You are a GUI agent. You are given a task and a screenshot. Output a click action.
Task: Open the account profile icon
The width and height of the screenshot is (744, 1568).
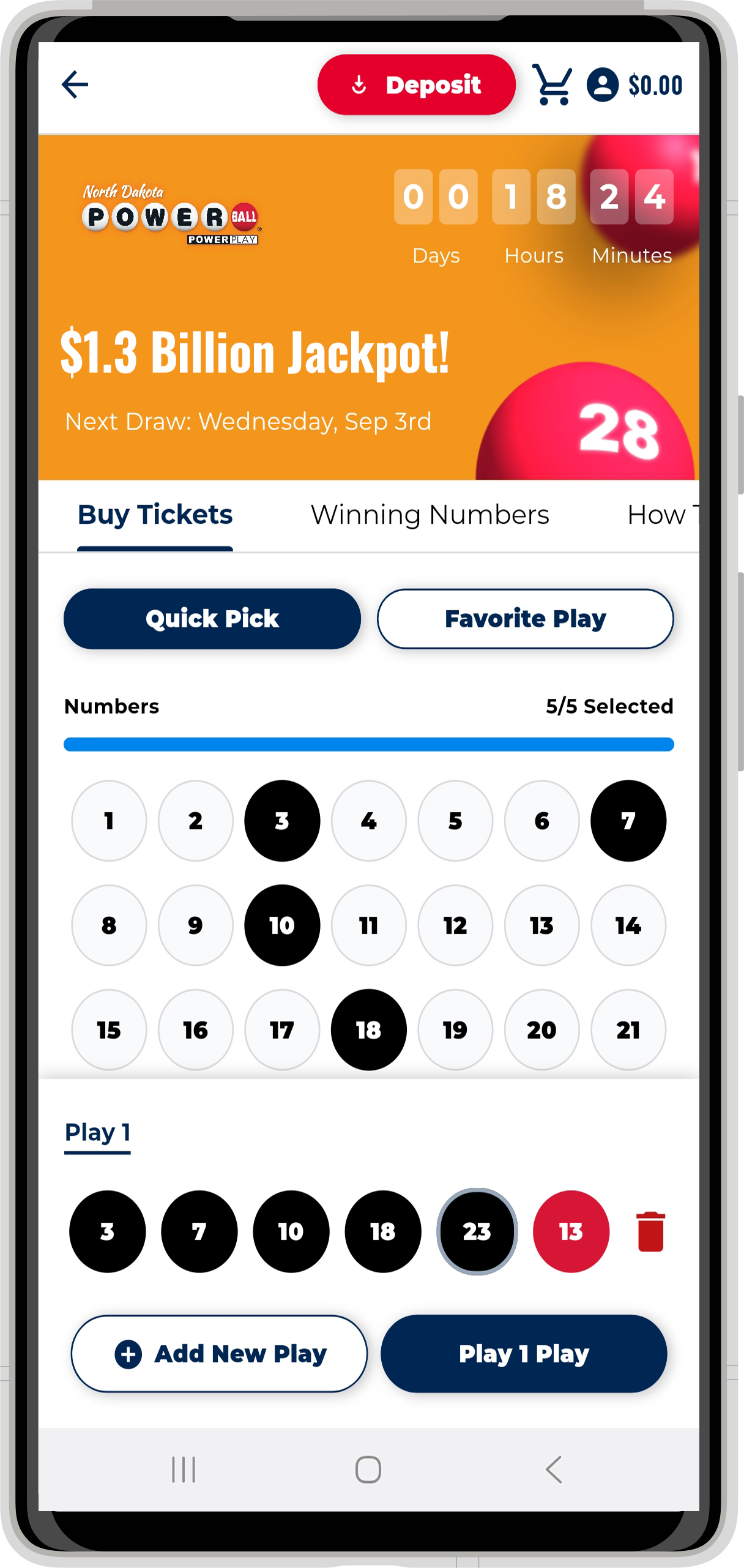point(603,84)
